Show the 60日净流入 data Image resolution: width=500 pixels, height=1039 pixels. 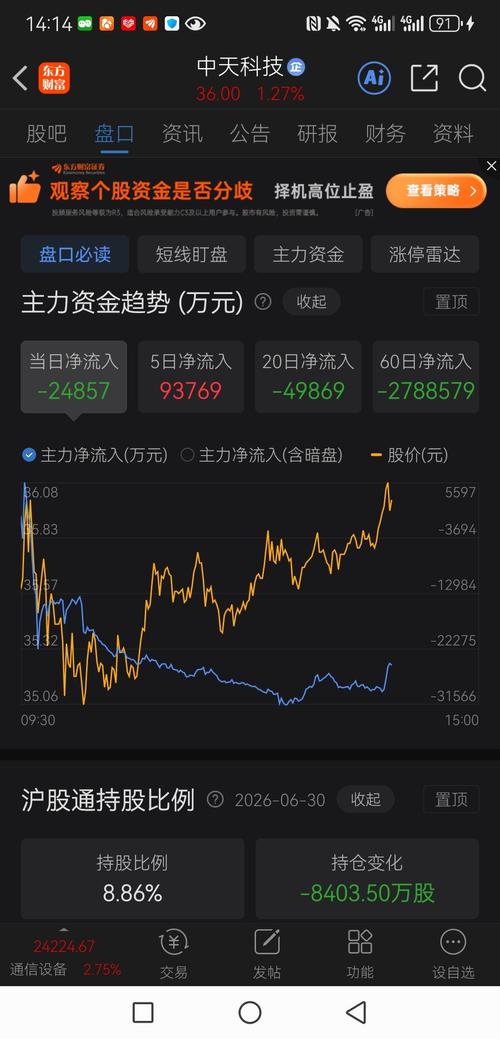(426, 376)
